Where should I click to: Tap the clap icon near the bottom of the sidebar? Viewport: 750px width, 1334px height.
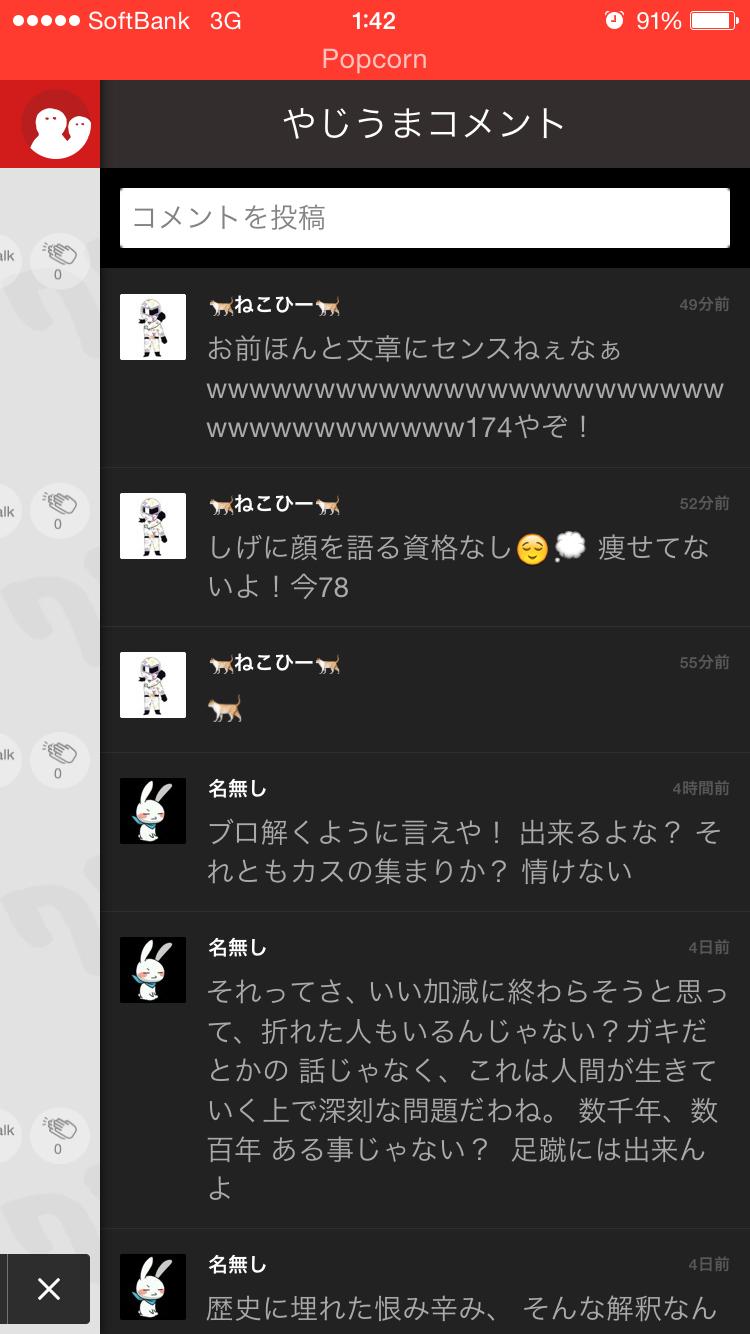click(60, 1133)
